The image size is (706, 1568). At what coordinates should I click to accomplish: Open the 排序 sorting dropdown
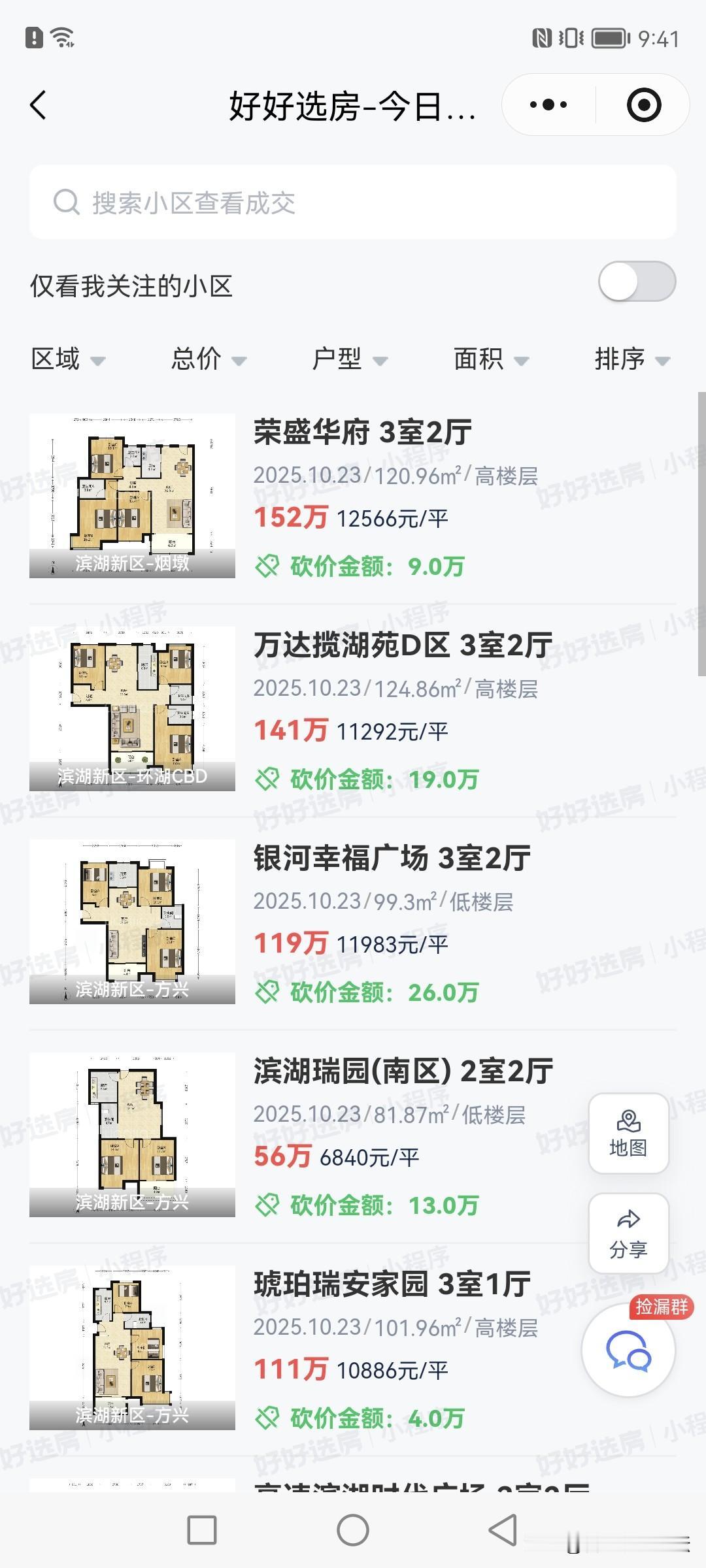tap(631, 359)
